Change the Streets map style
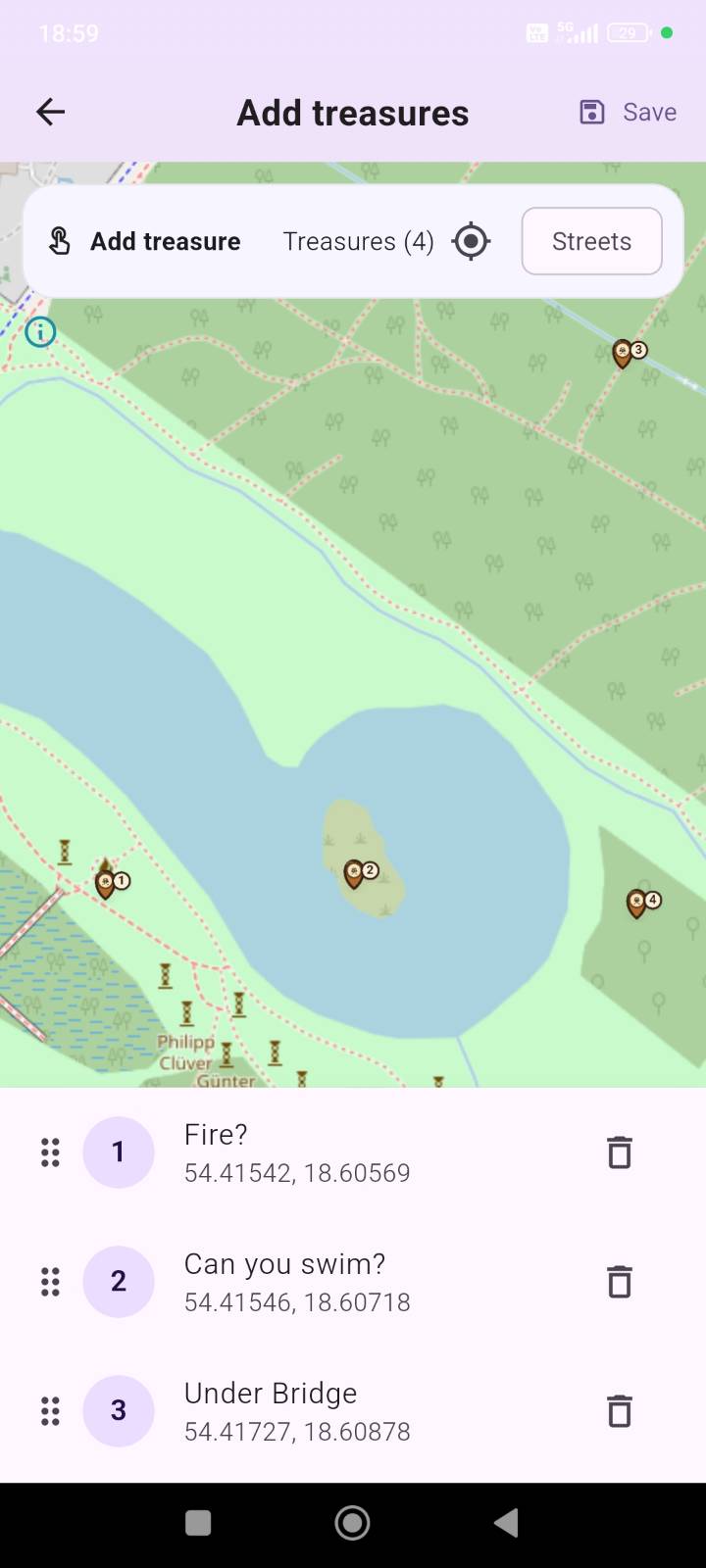Screen dimensions: 706x1568 coord(591,241)
